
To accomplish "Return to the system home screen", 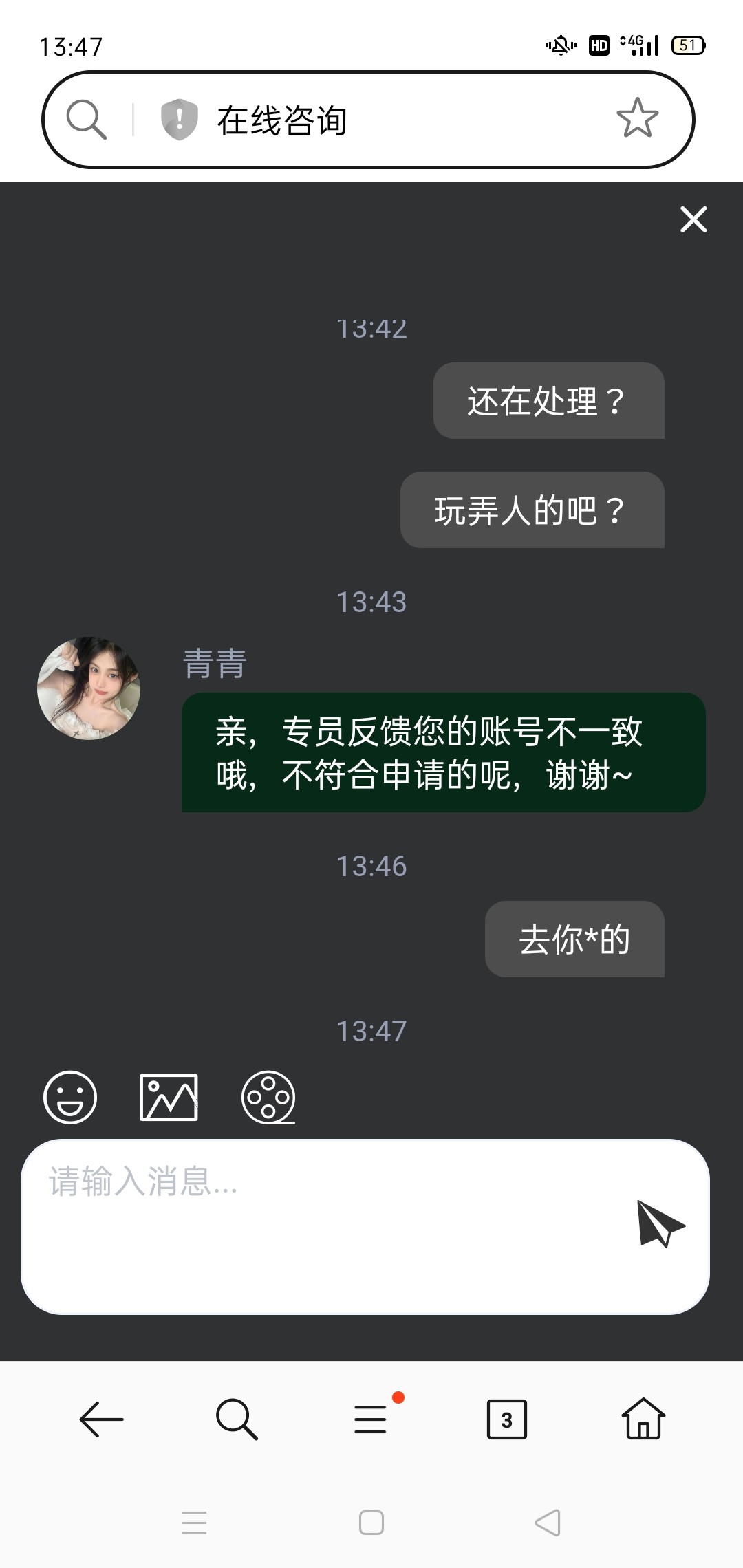I will pos(371,1523).
